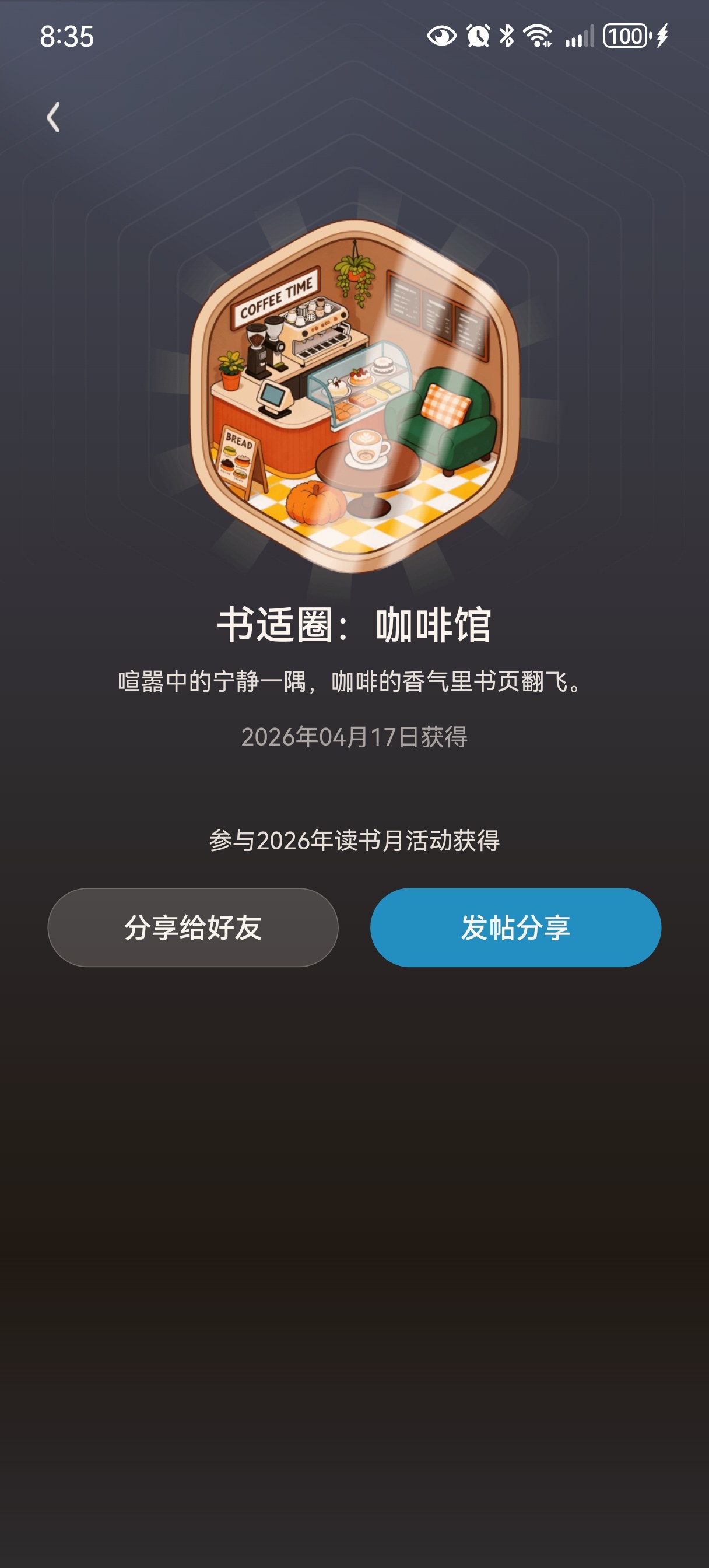
Task: Go back using the top-left arrow
Action: (x=54, y=117)
